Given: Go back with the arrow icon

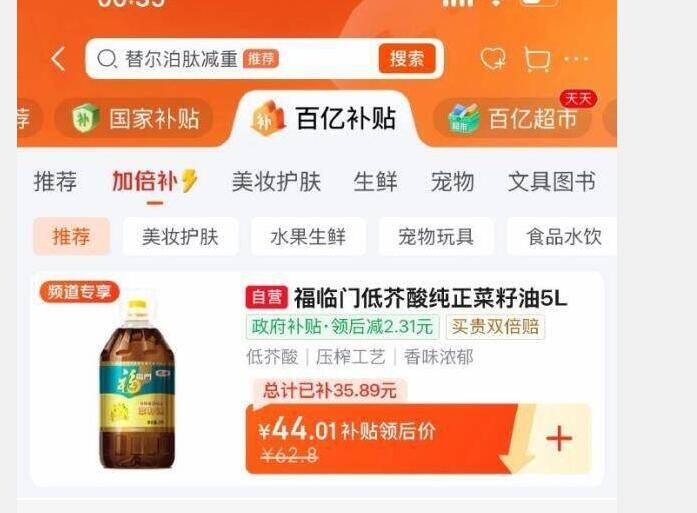Looking at the screenshot, I should [58, 59].
